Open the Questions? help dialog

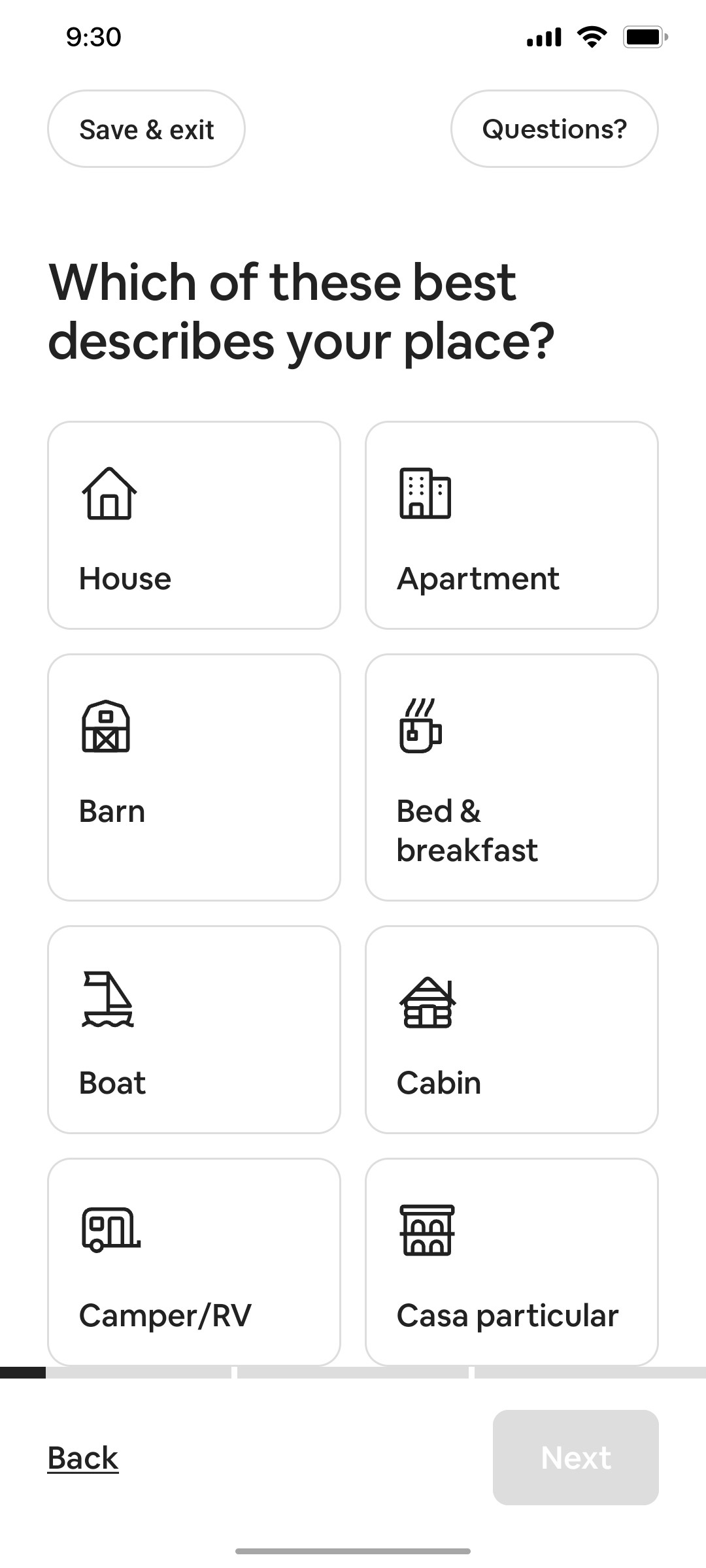(554, 128)
